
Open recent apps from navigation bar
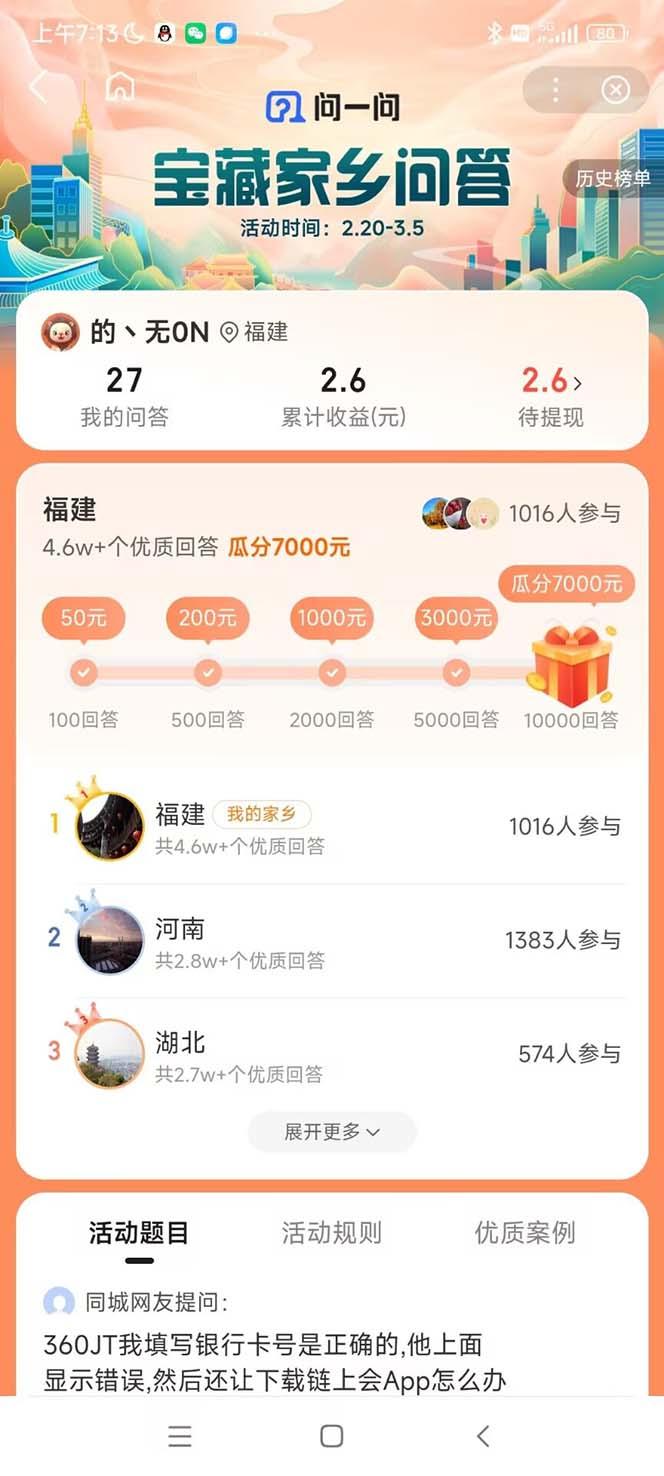click(180, 1437)
